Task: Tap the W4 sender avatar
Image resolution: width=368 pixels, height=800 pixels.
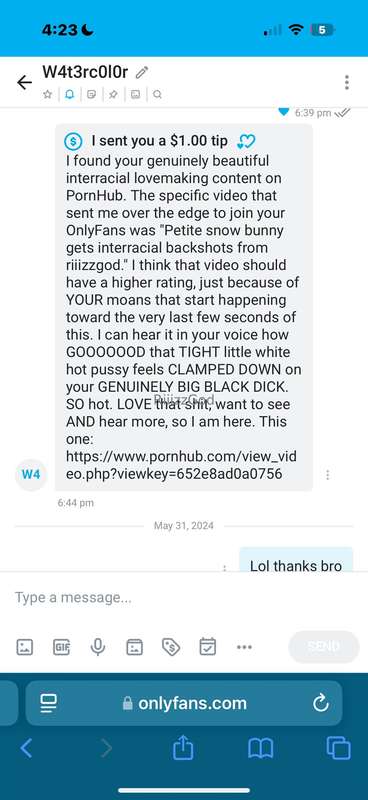Action: [31, 474]
